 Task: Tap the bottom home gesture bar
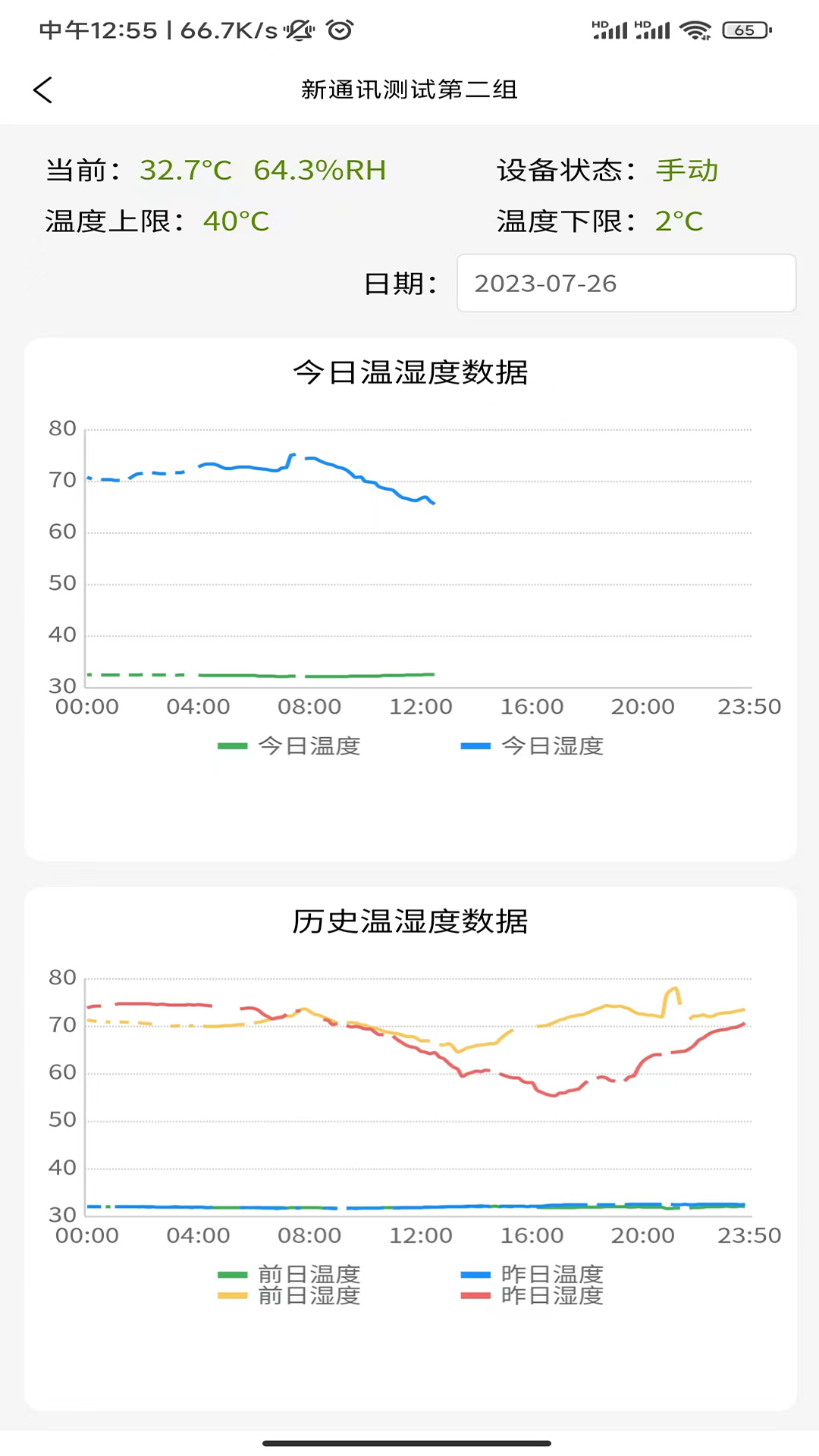pos(409,1442)
